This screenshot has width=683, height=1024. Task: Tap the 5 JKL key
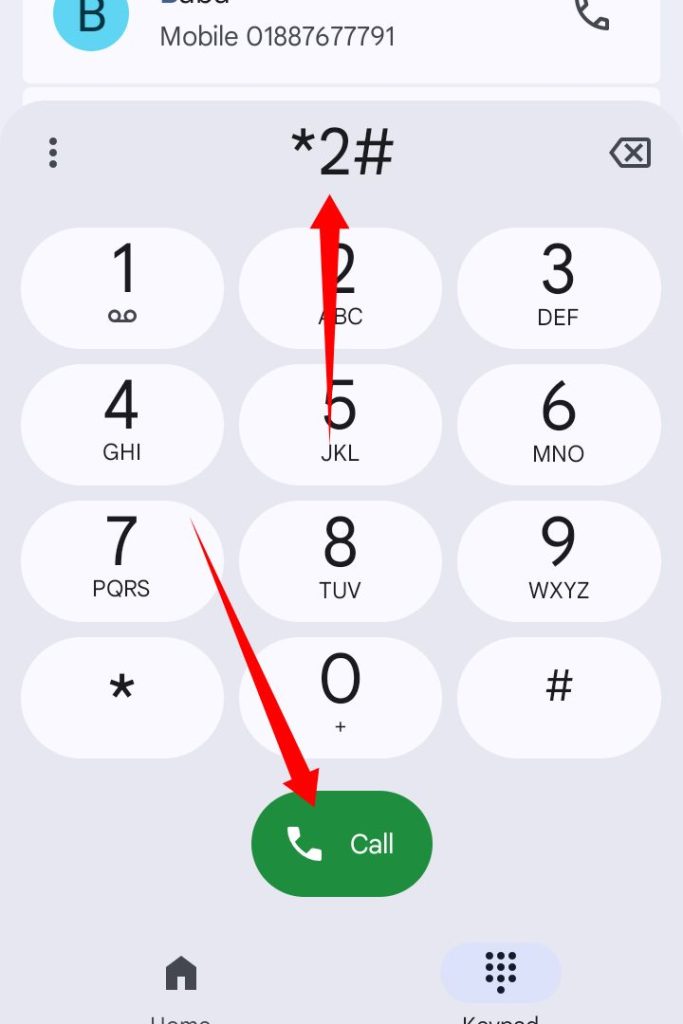point(340,424)
